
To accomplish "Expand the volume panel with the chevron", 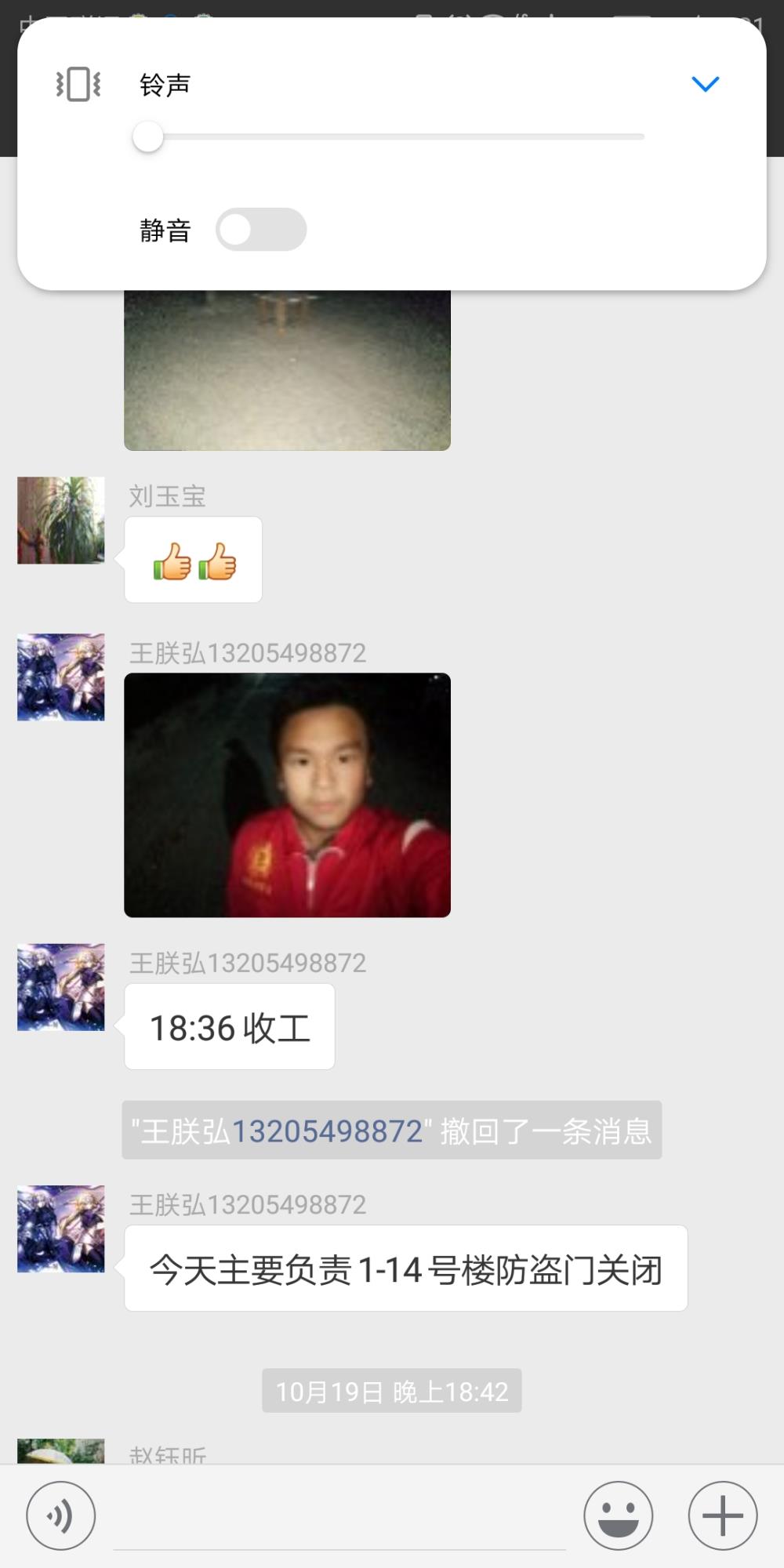I will click(705, 84).
